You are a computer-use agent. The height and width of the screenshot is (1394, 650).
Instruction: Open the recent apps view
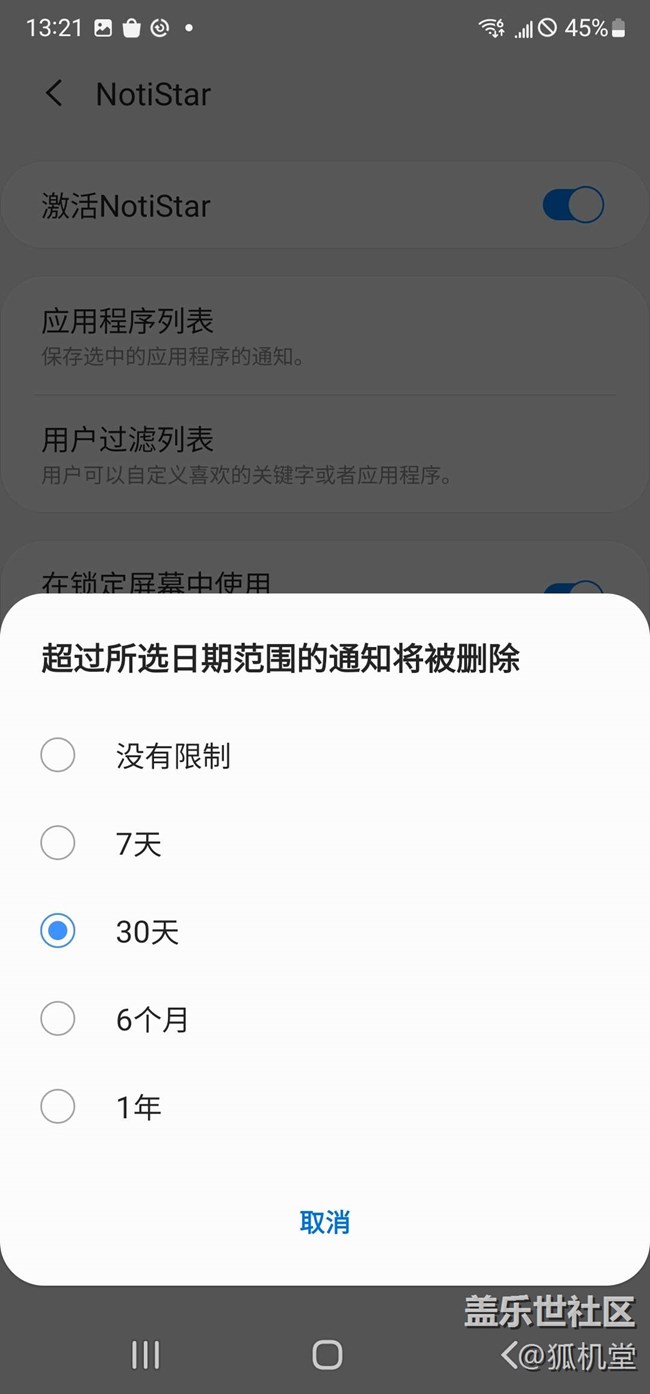point(146,1354)
